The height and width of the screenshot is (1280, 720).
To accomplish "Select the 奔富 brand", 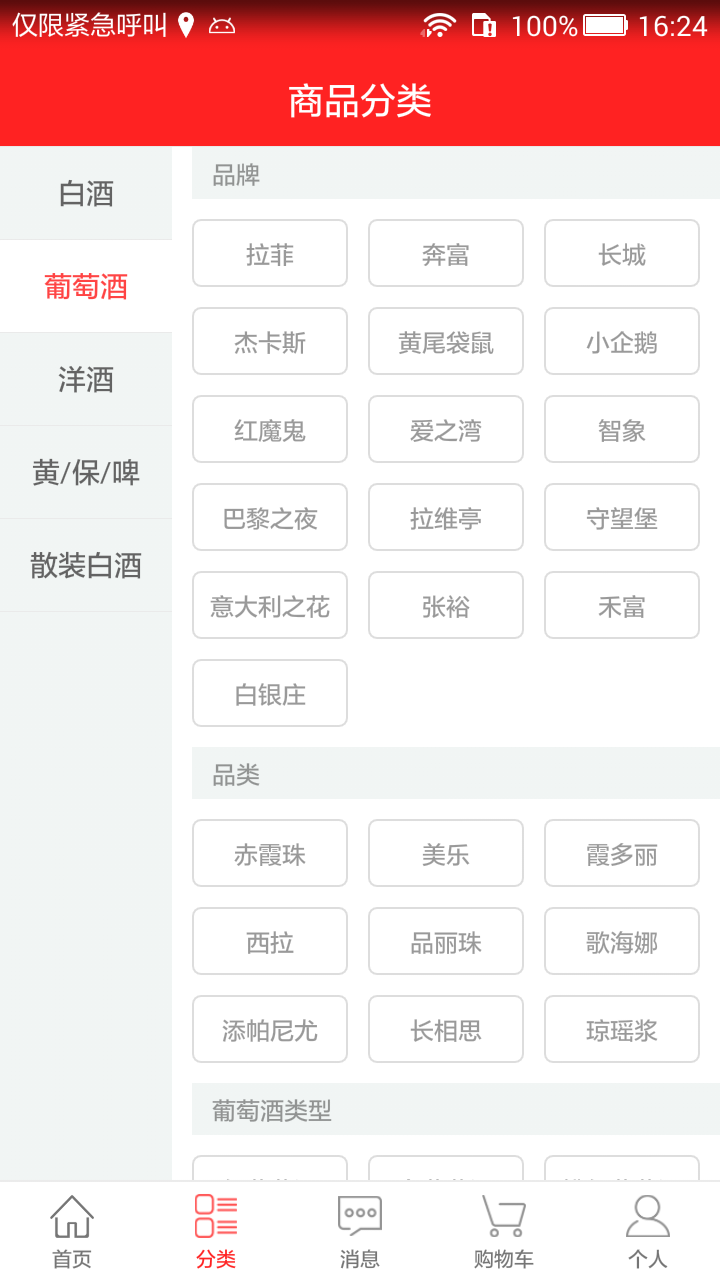I will (446, 254).
